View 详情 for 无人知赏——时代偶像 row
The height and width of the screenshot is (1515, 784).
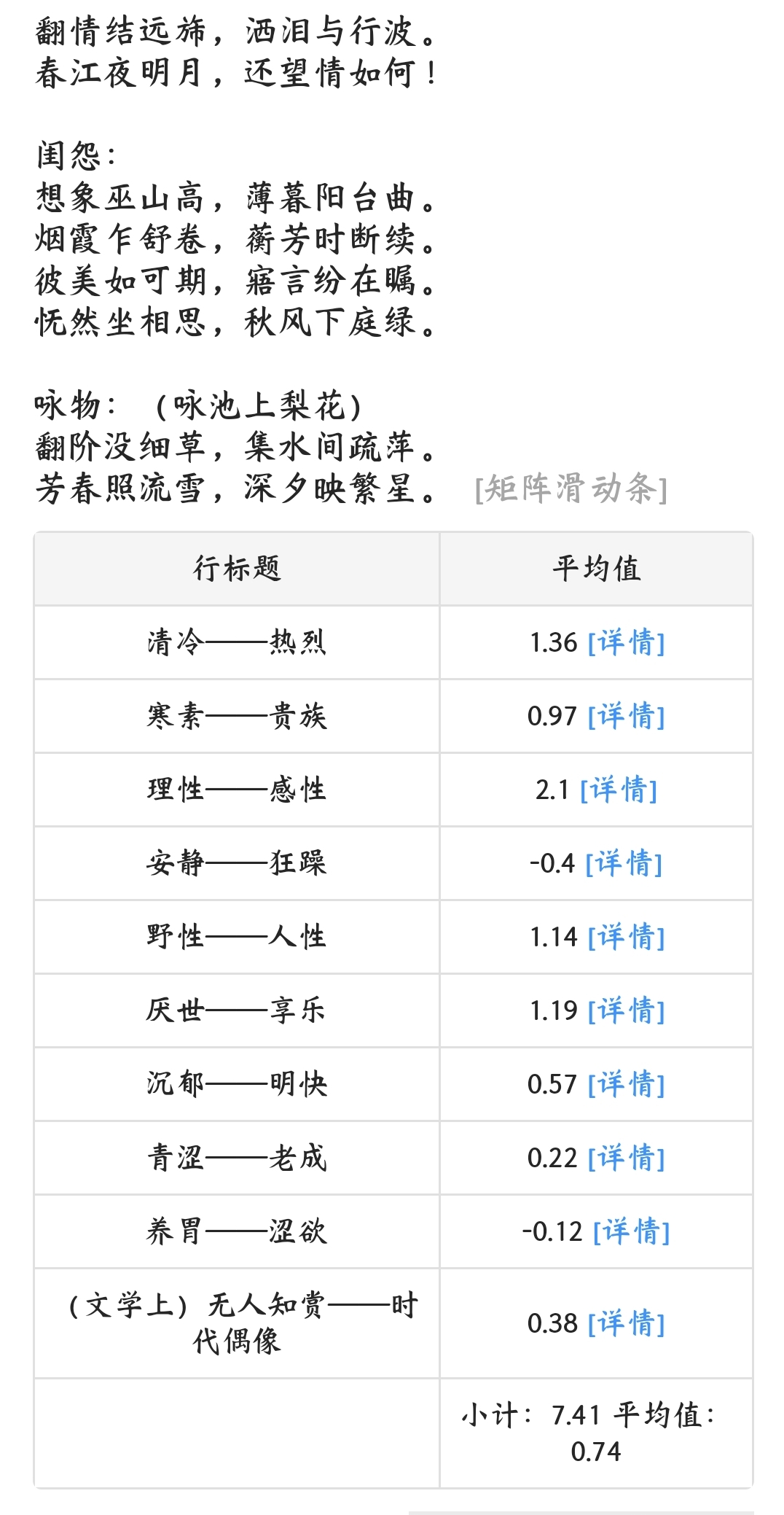tap(627, 1324)
